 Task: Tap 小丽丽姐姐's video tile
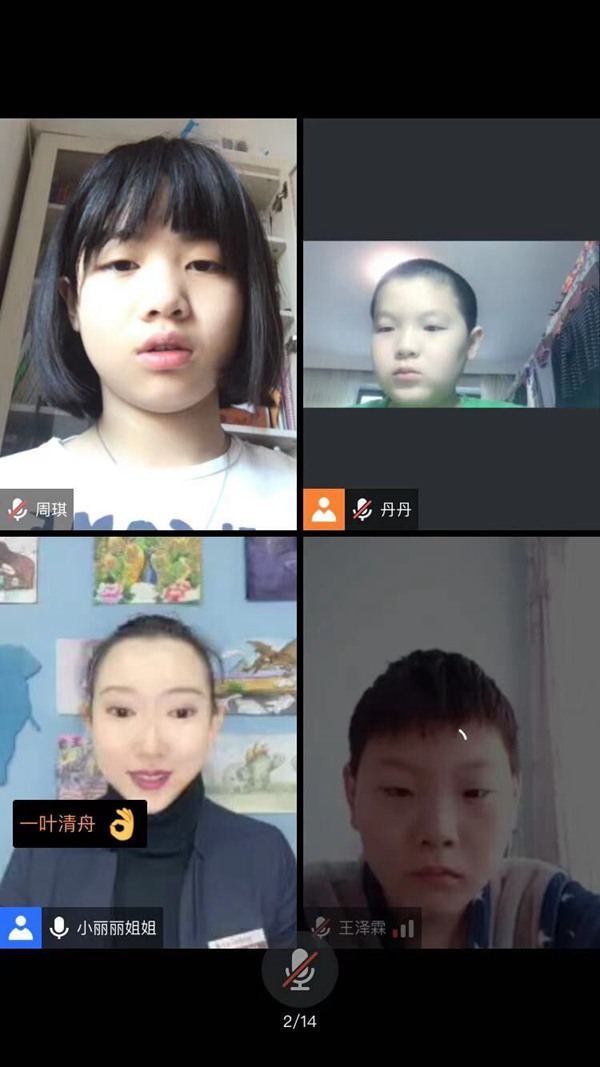pos(148,740)
